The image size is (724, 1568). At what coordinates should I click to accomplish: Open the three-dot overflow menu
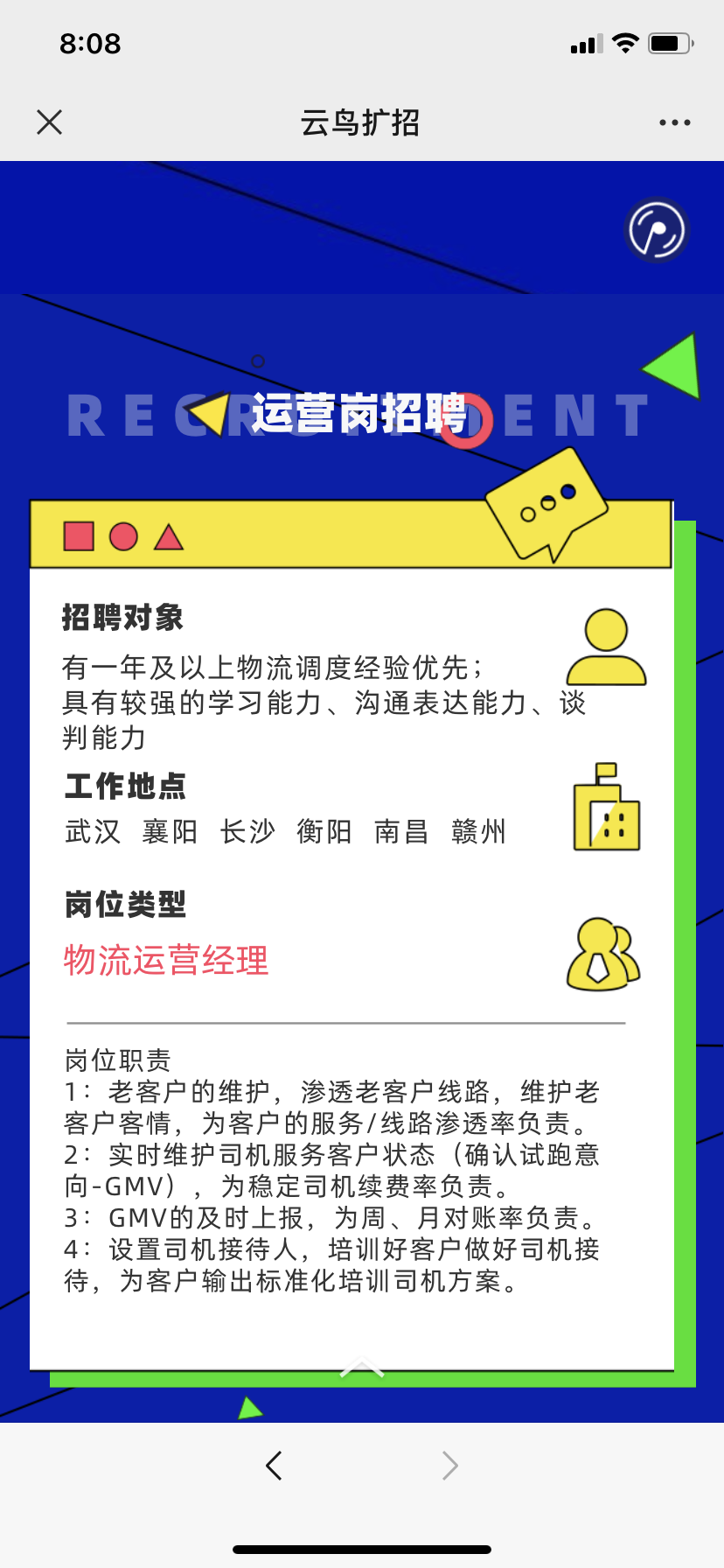pyautogui.click(x=674, y=122)
